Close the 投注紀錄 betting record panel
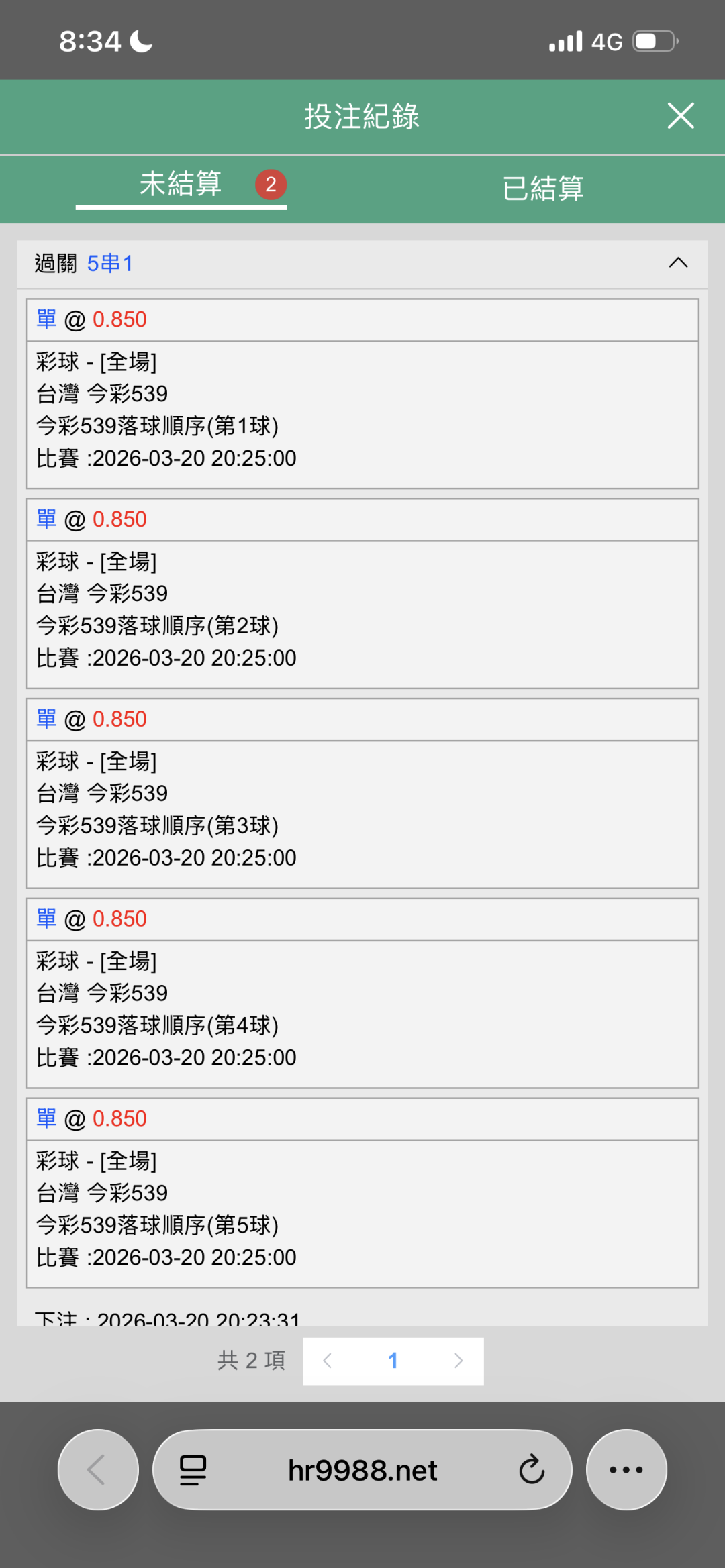 click(x=680, y=116)
